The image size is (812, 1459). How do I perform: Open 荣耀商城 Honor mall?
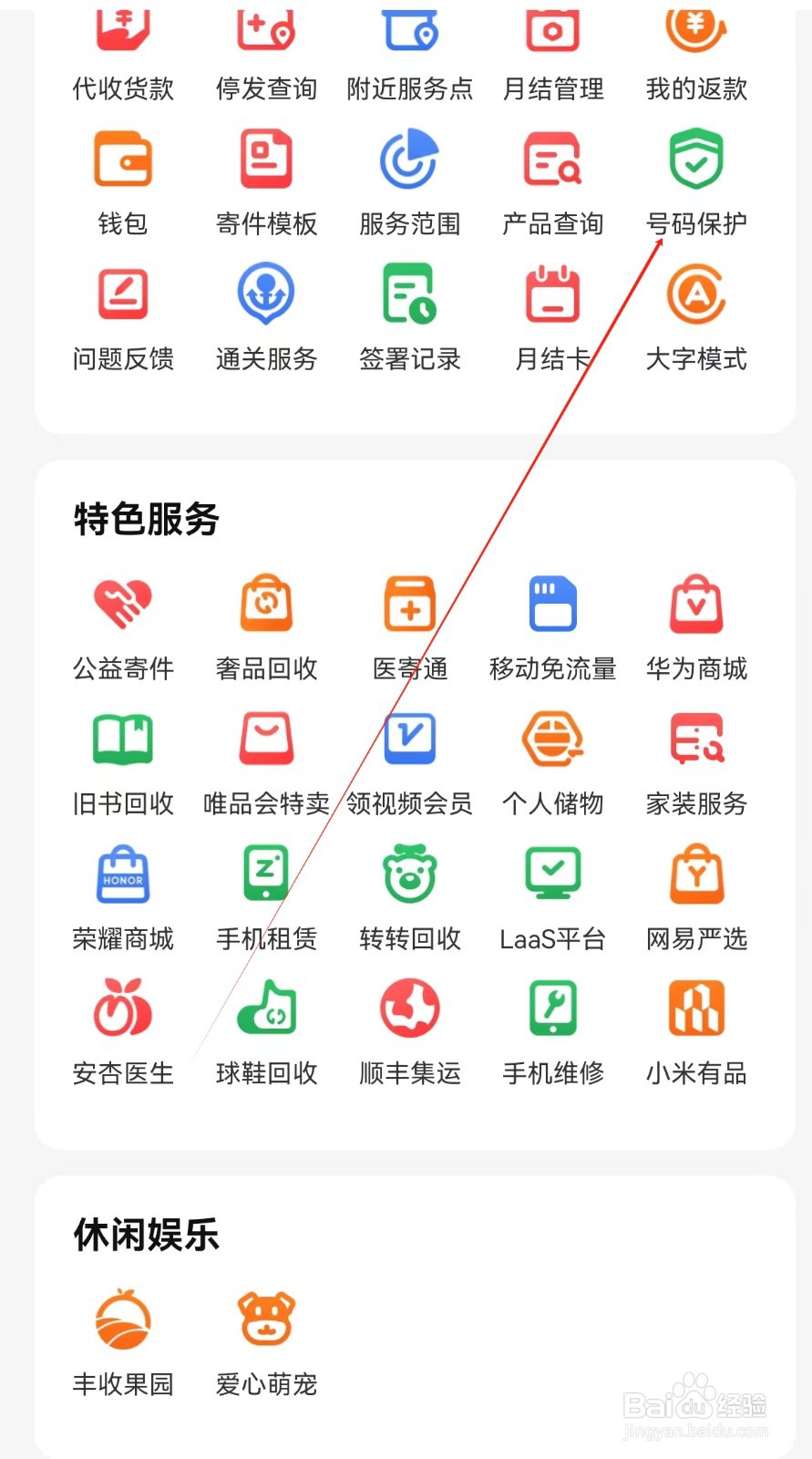(123, 897)
